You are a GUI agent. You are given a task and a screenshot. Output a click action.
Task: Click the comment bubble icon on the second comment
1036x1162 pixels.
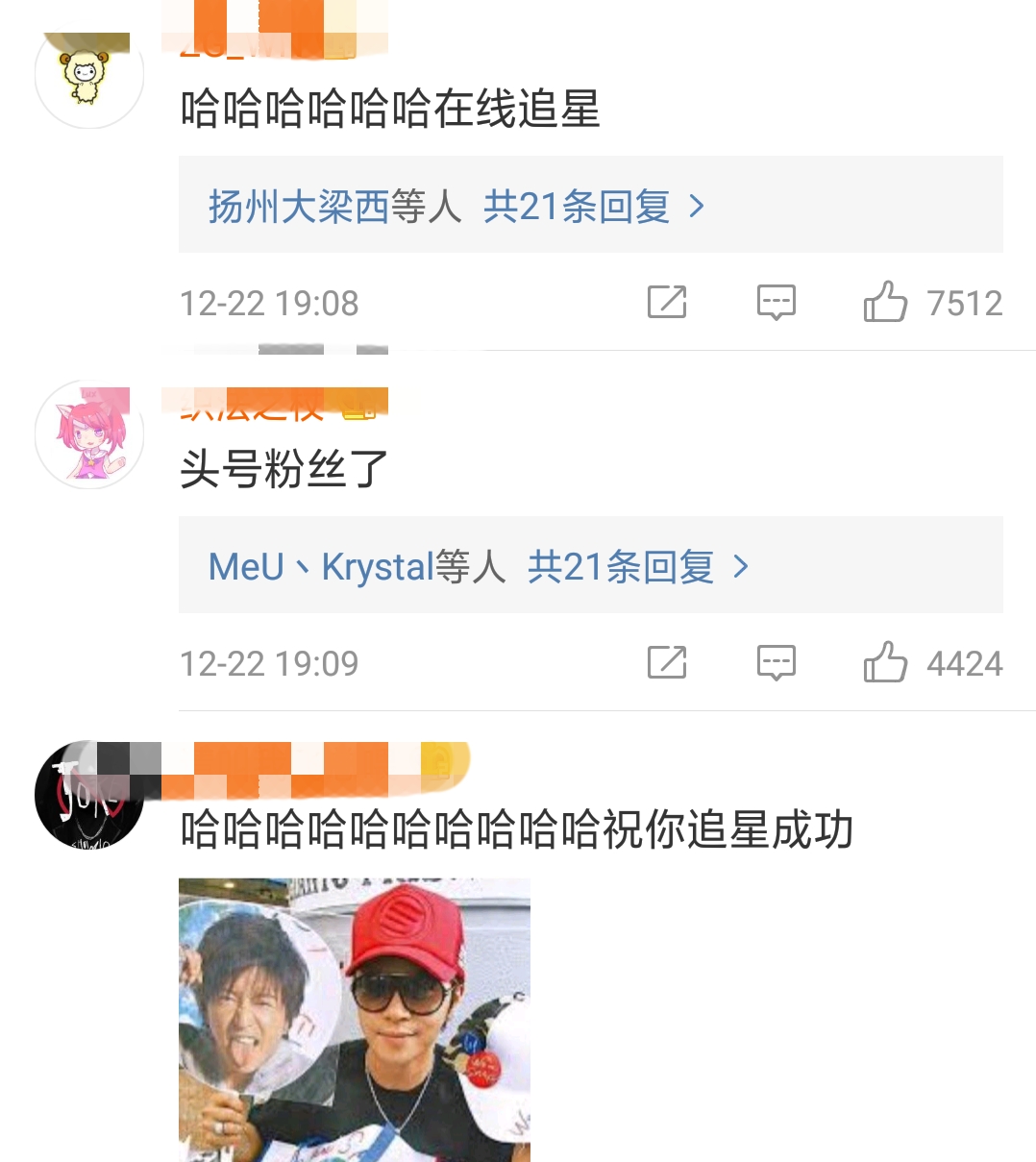coord(777,662)
